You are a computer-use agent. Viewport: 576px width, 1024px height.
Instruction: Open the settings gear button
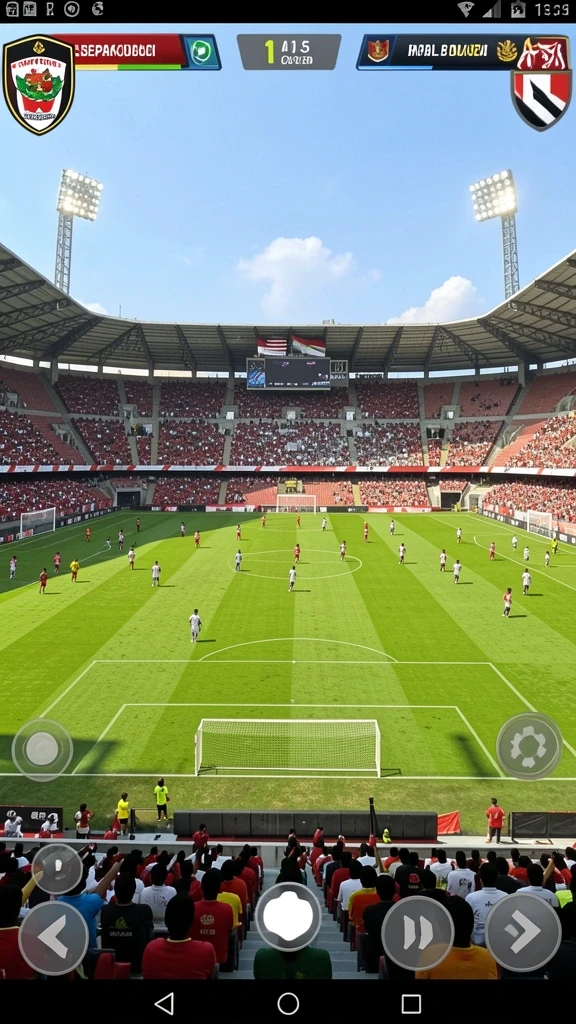pyautogui.click(x=529, y=746)
